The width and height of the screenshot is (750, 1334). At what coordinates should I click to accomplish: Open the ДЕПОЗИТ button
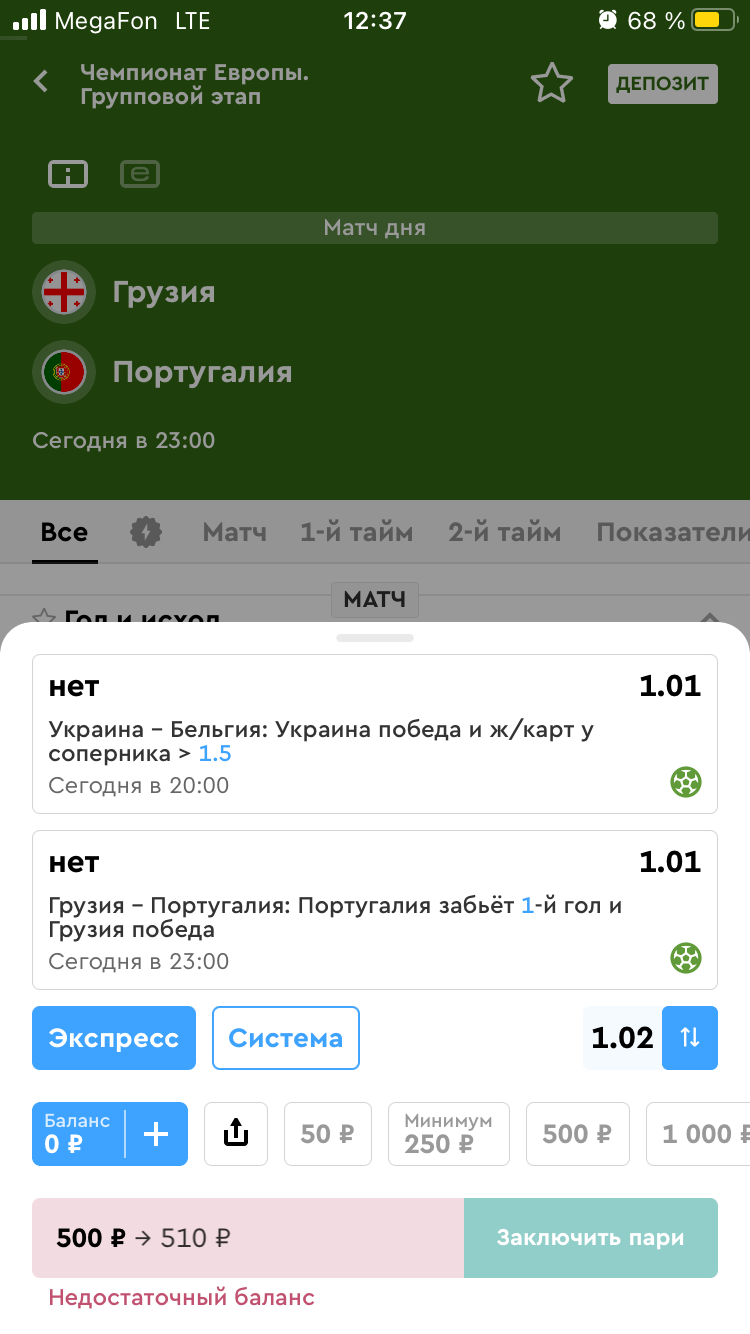[662, 84]
